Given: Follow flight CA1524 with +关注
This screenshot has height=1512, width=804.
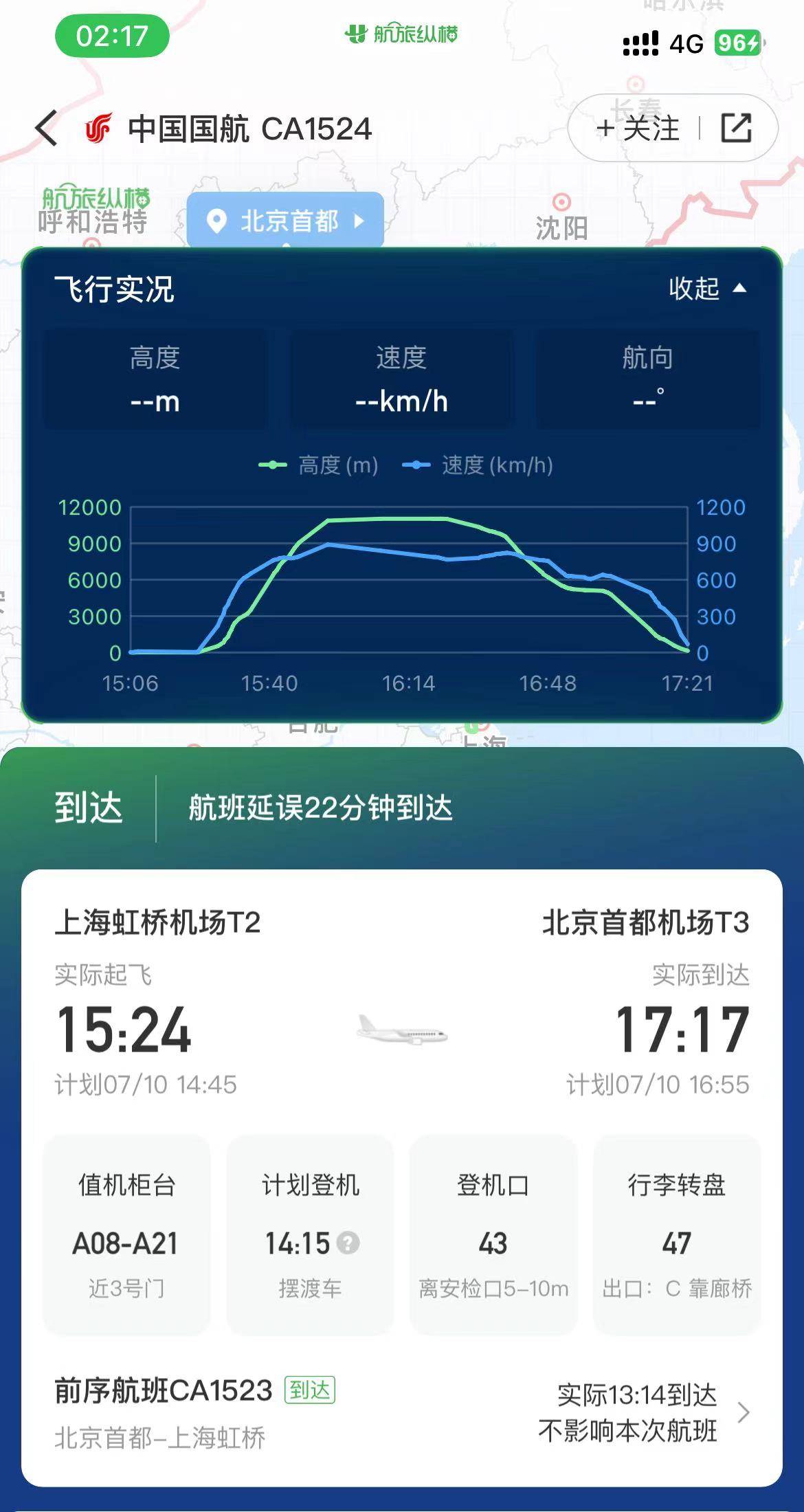Looking at the screenshot, I should [x=638, y=129].
